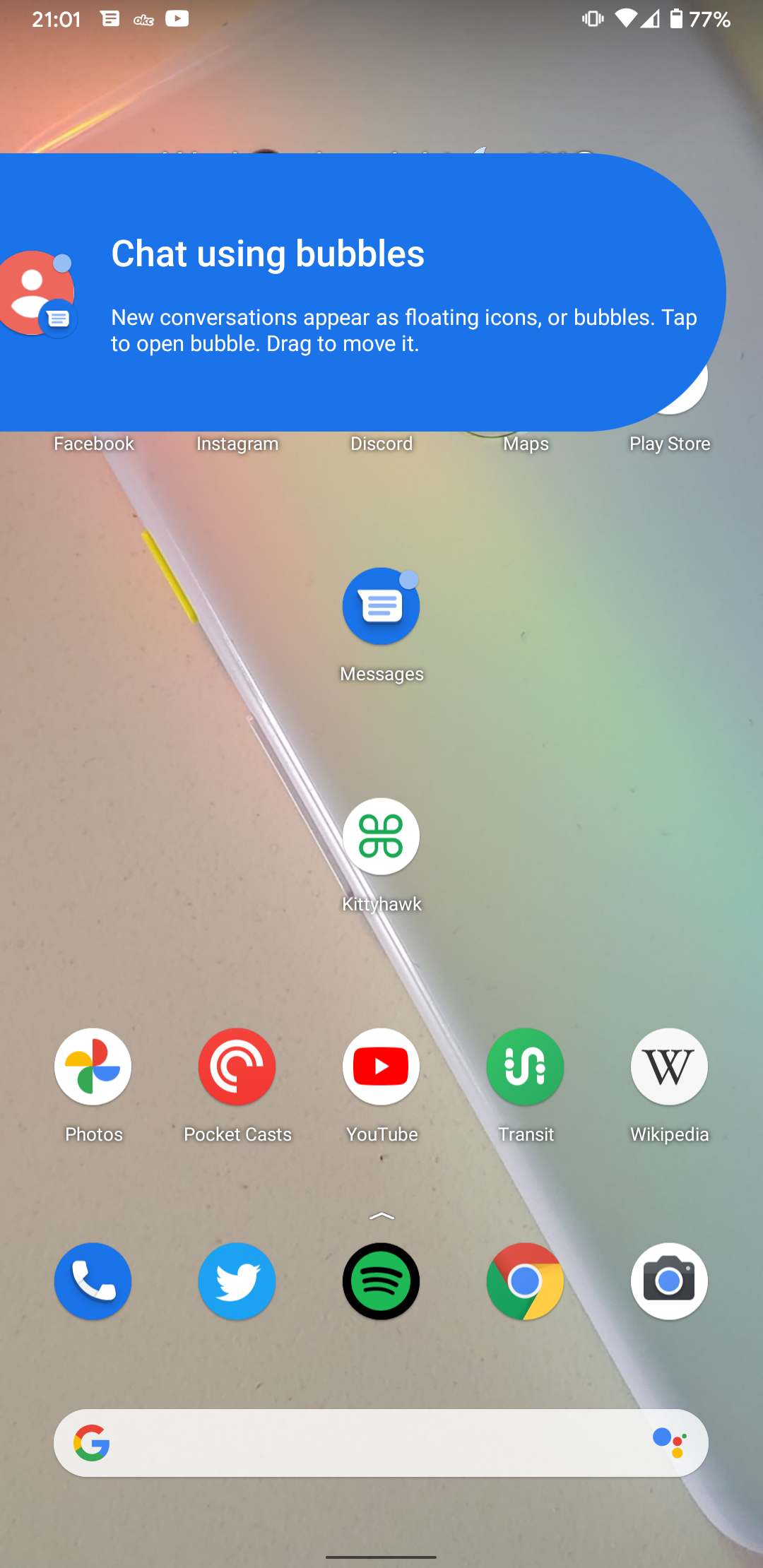763x1568 pixels.
Task: Open Google Photos
Action: [93, 1067]
